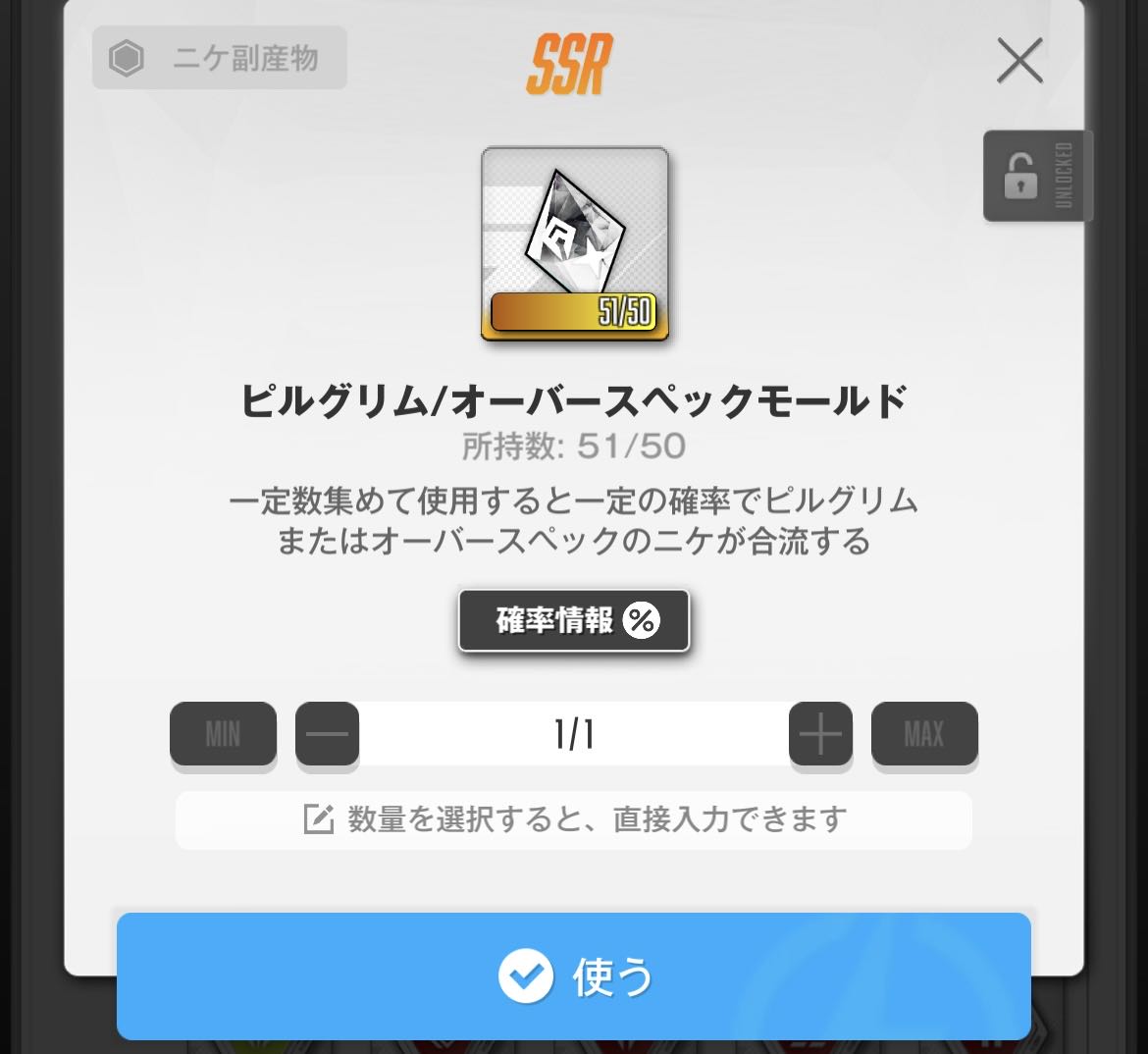Set quantity to MAX
This screenshot has height=1054, width=1148.
924,734
